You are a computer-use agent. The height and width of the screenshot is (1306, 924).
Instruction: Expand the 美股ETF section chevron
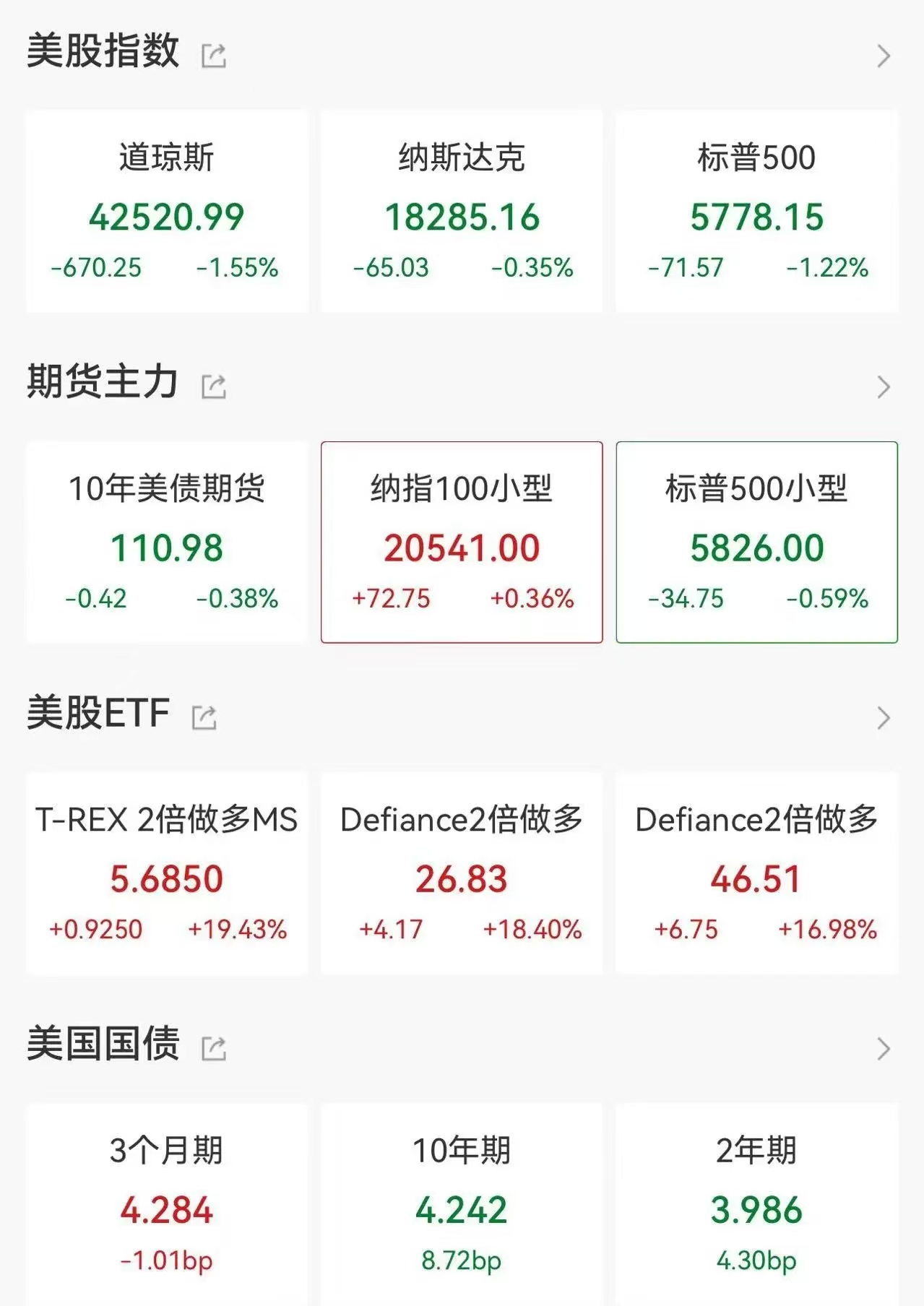pos(884,717)
